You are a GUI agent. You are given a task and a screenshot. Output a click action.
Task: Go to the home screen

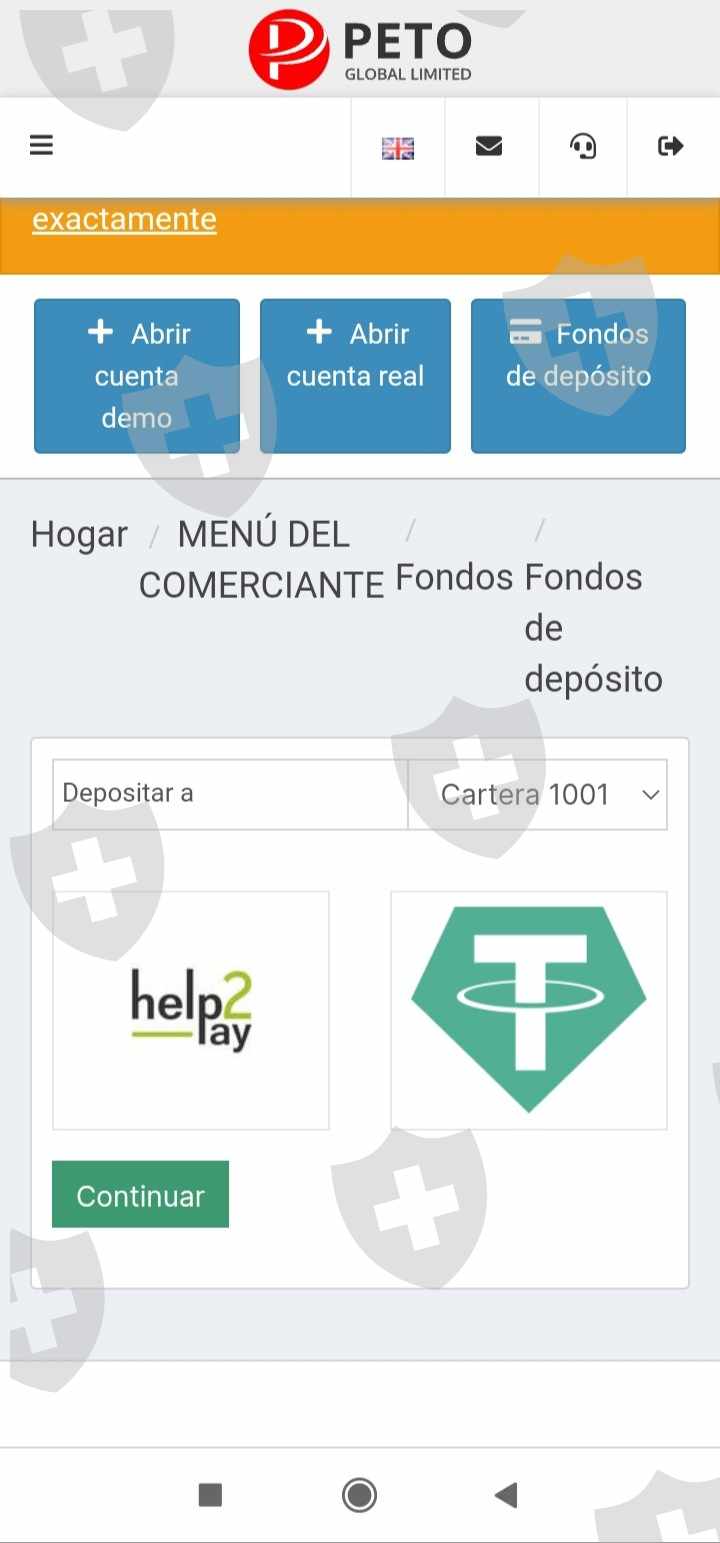coord(359,1495)
